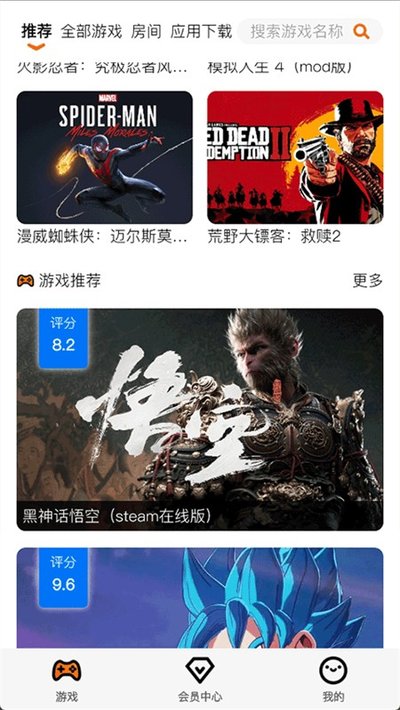The width and height of the screenshot is (400, 710).
Task: Switch to the 全部游戏 tab
Action: (92, 32)
